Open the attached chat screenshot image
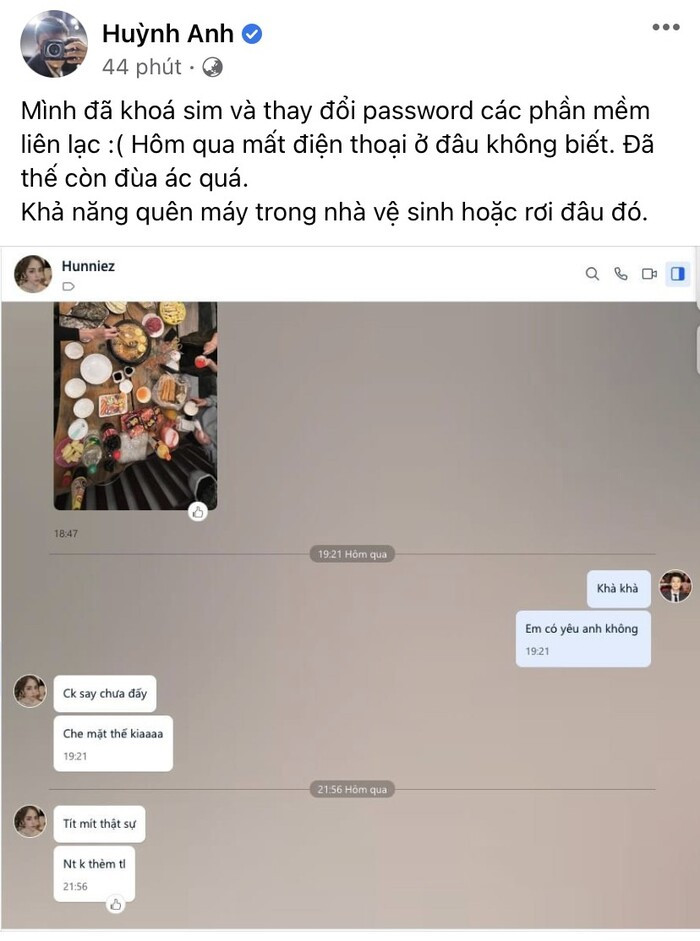 tap(350, 590)
